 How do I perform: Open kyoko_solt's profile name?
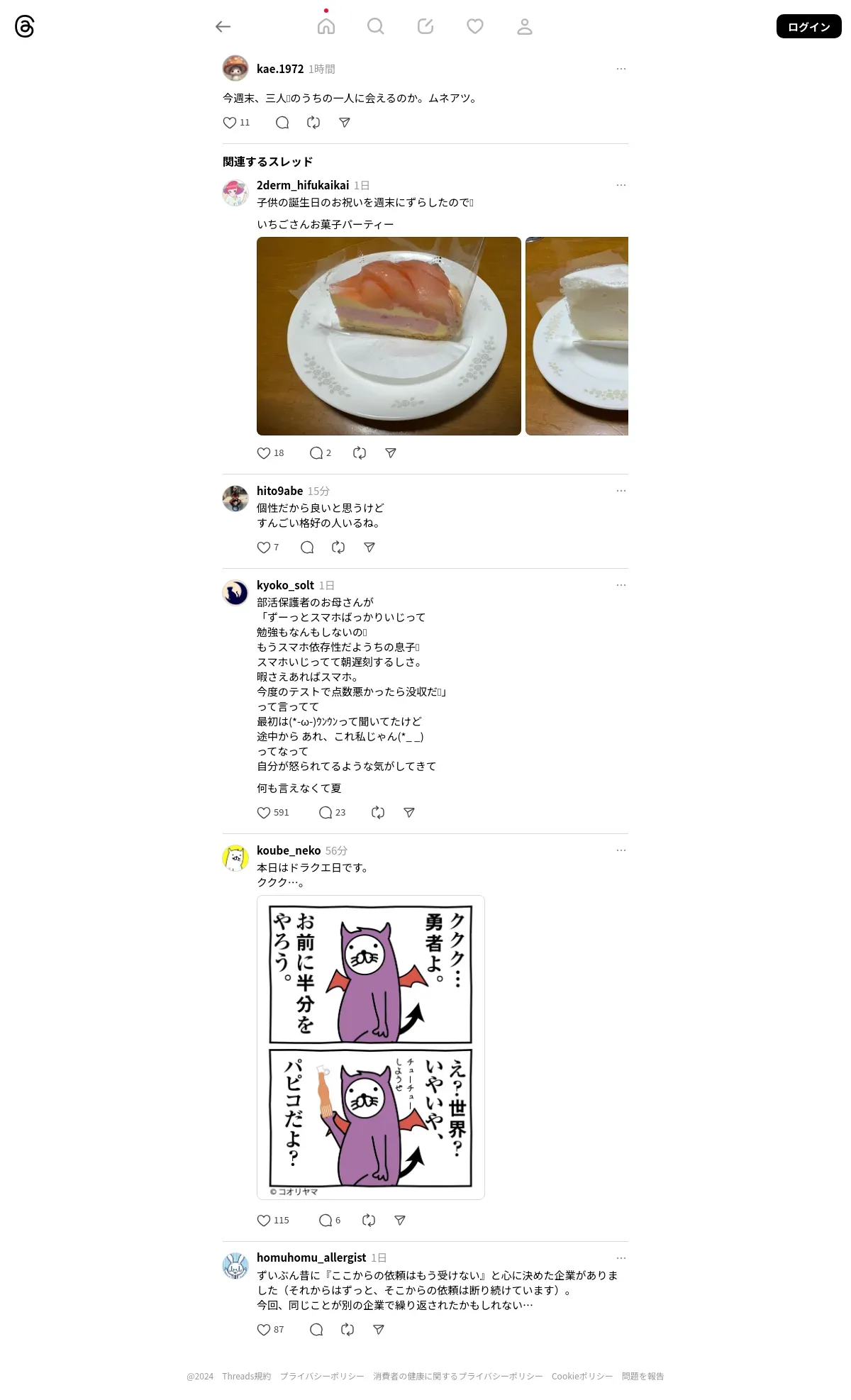[x=285, y=585]
